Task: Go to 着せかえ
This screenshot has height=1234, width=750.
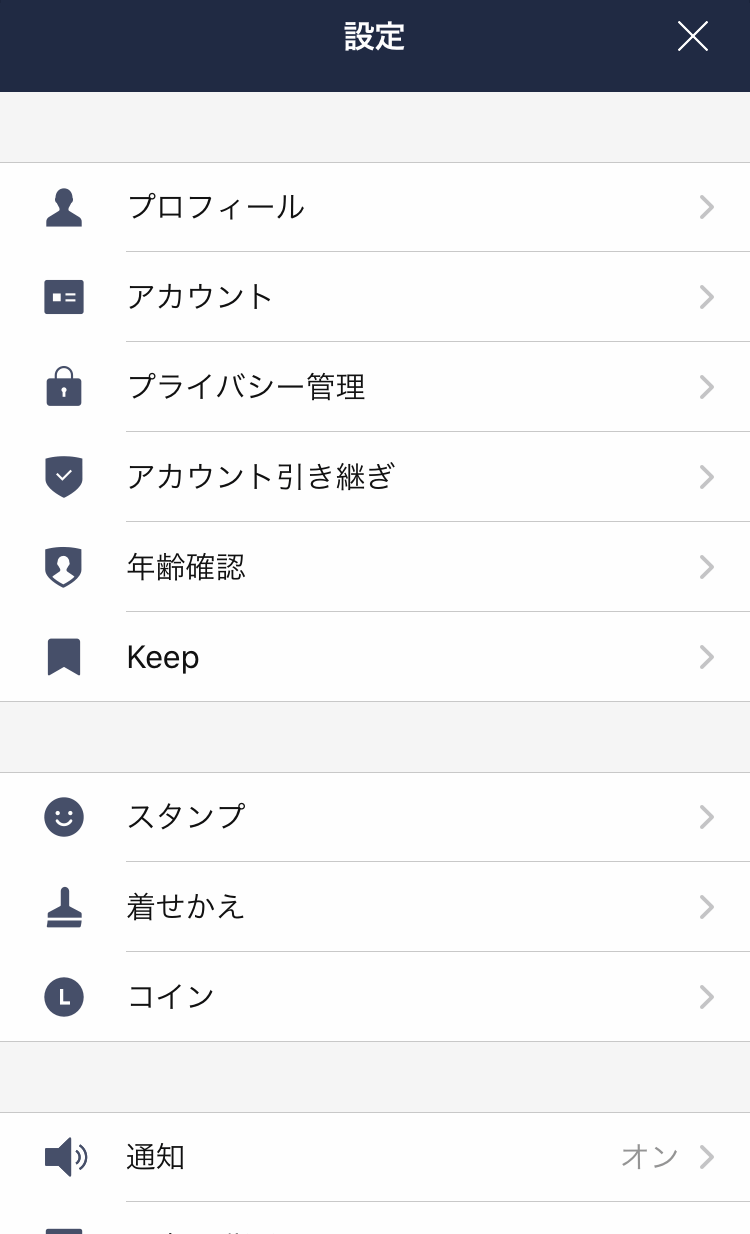Action: coord(375,907)
